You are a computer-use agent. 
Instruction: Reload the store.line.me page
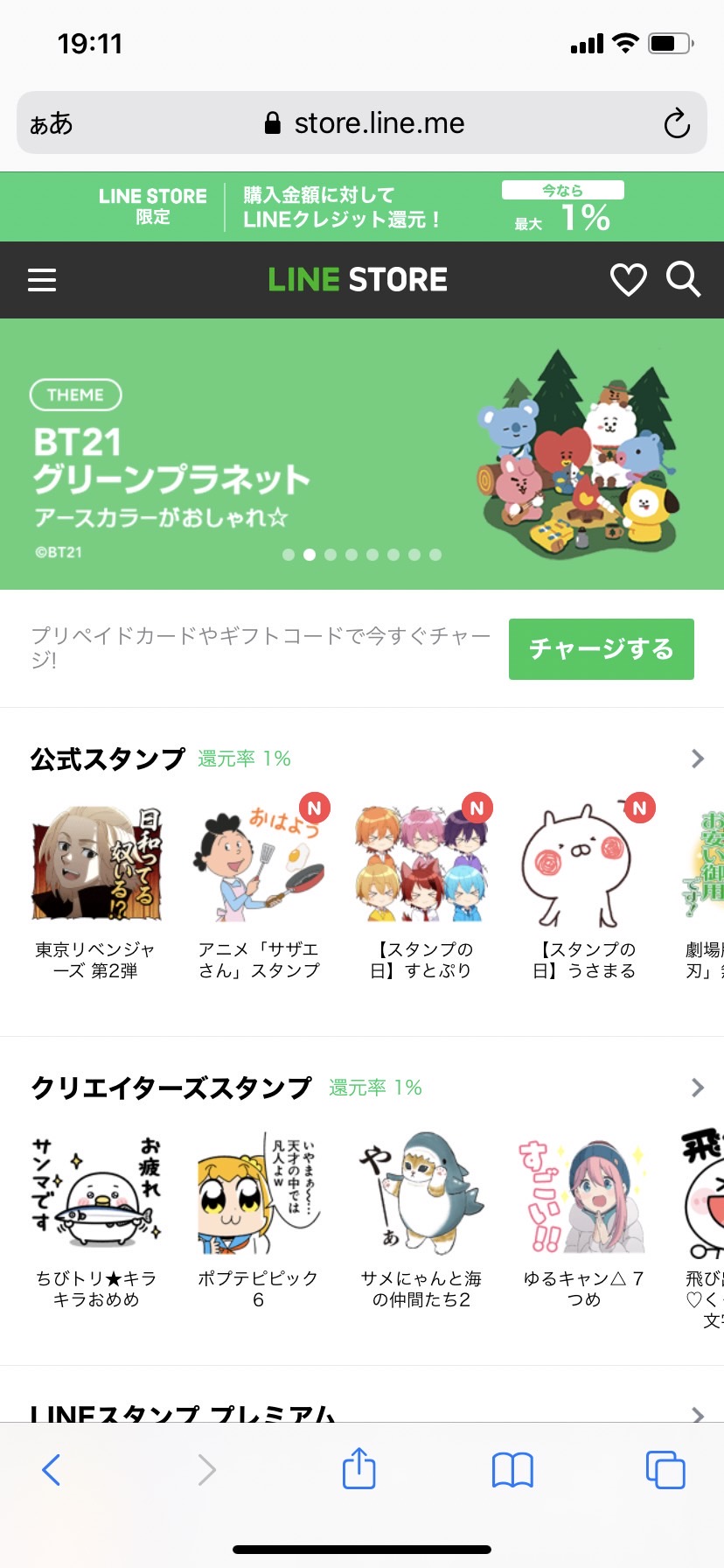[x=677, y=123]
